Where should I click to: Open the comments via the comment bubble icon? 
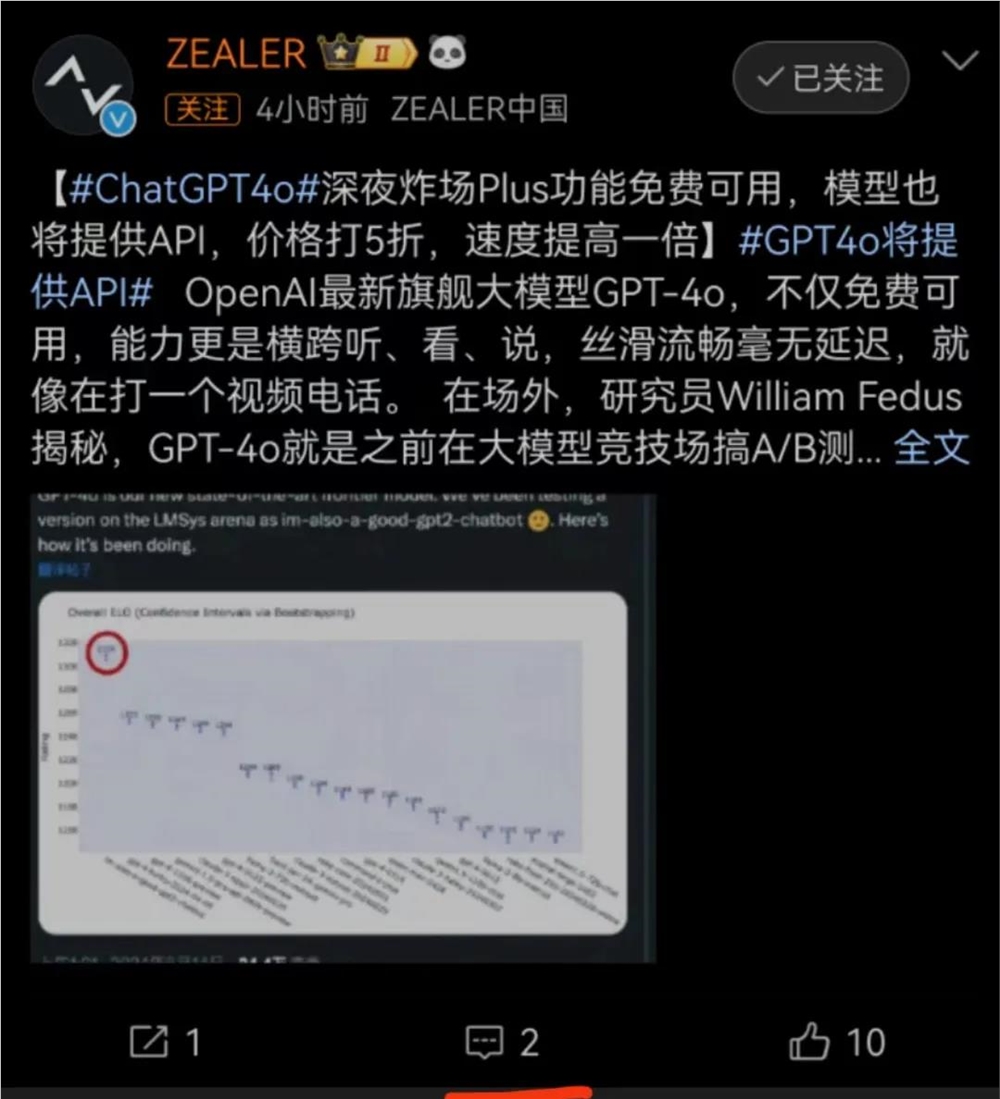coord(486,1042)
